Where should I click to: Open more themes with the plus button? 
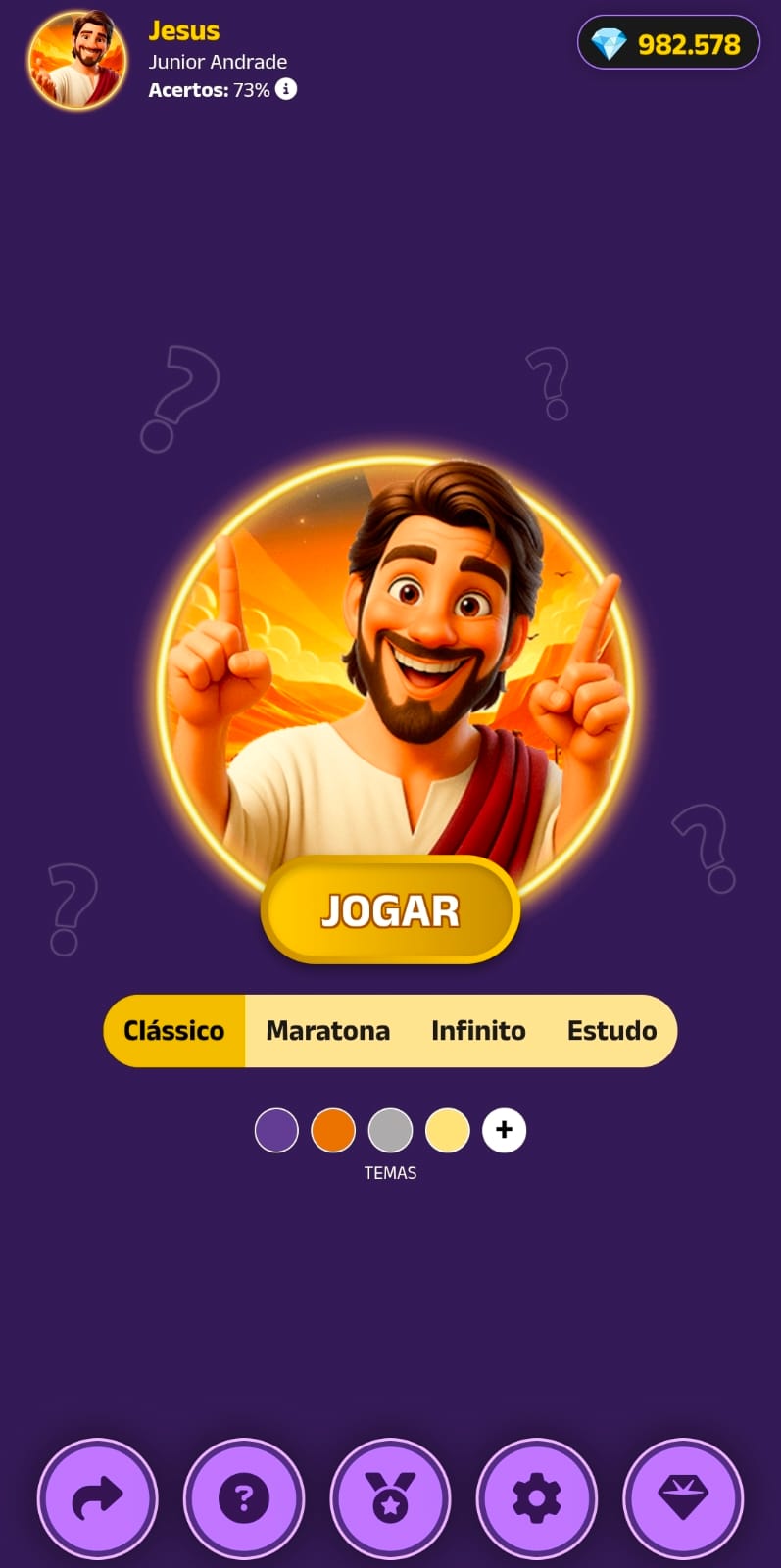(x=504, y=1130)
